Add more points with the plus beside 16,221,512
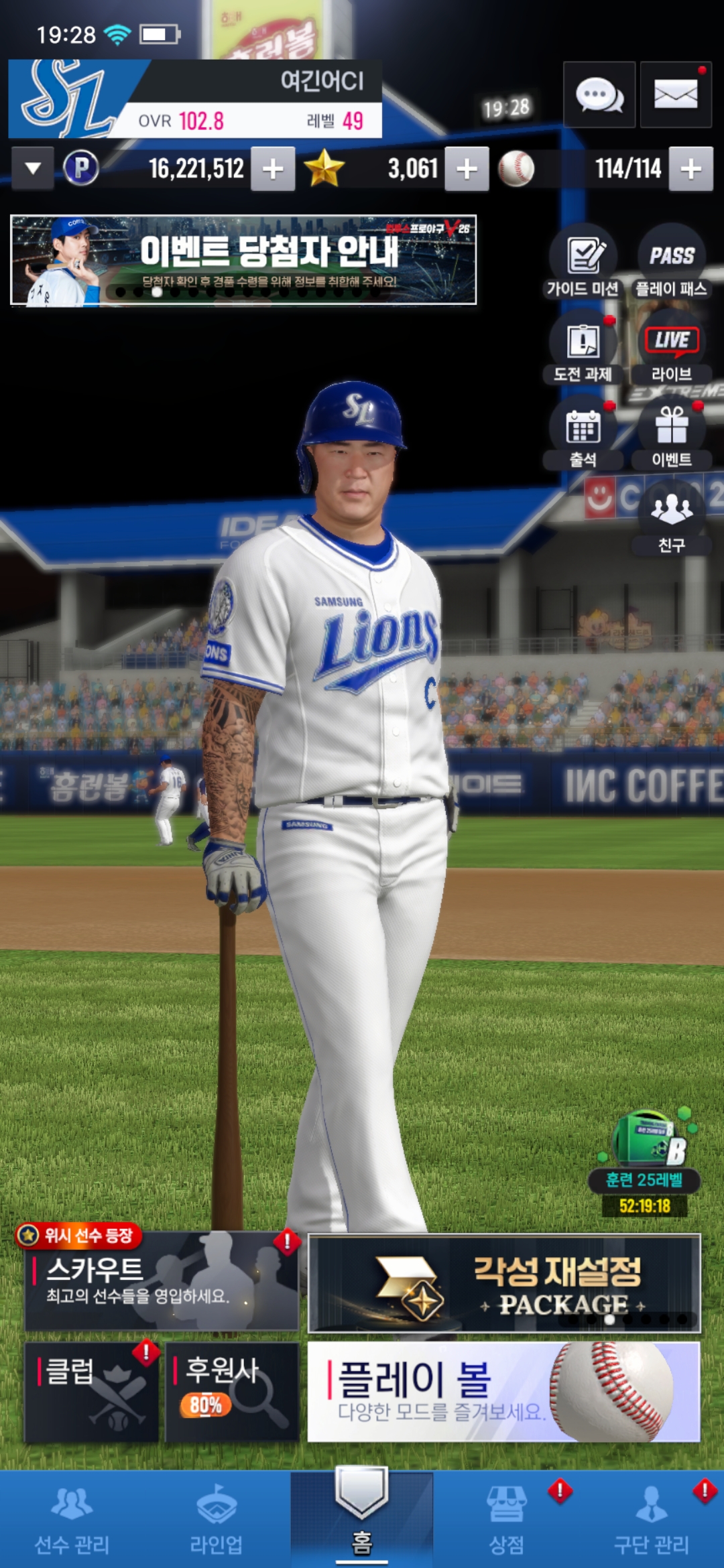The height and width of the screenshot is (1568, 724). [x=273, y=169]
